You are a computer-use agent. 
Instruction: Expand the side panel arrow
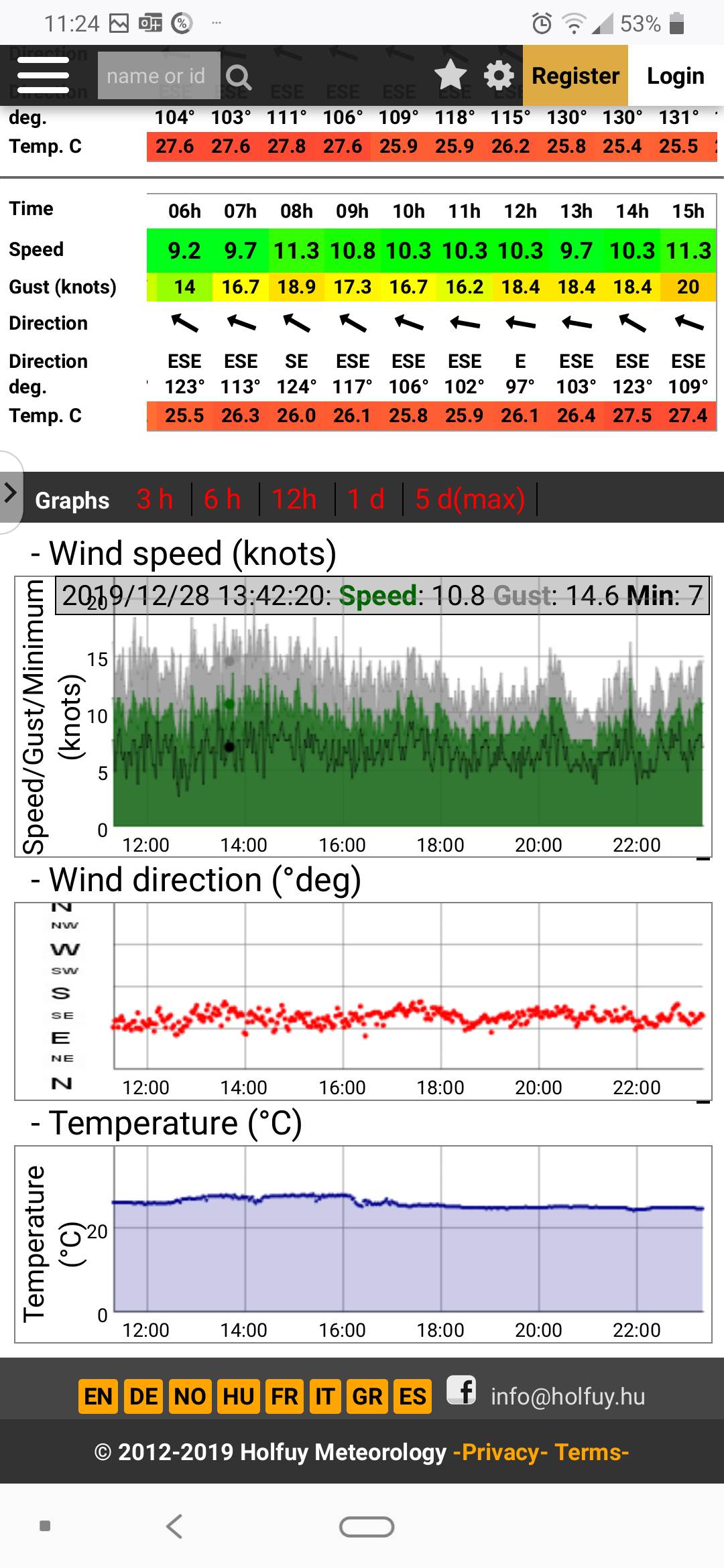pyautogui.click(x=10, y=493)
